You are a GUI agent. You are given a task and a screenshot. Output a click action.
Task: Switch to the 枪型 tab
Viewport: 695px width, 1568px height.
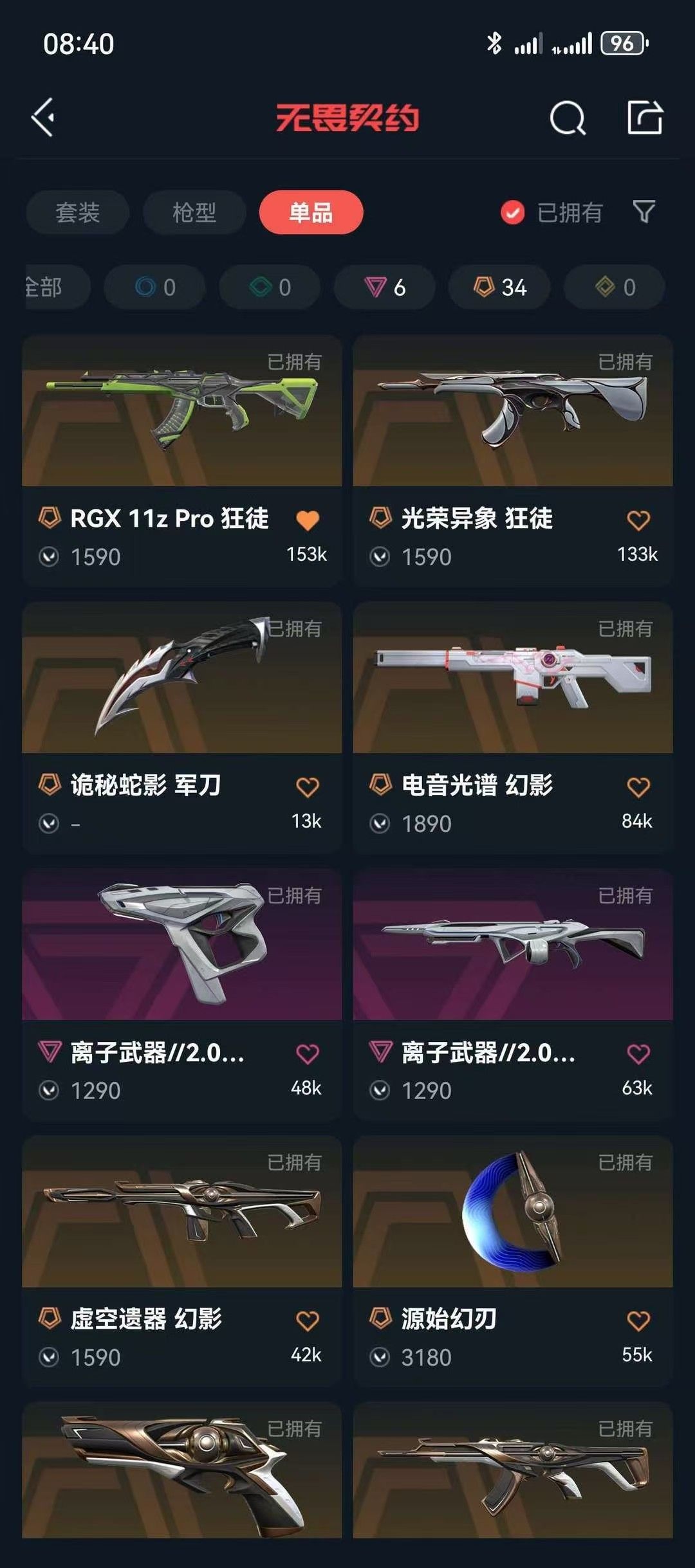pyautogui.click(x=194, y=213)
